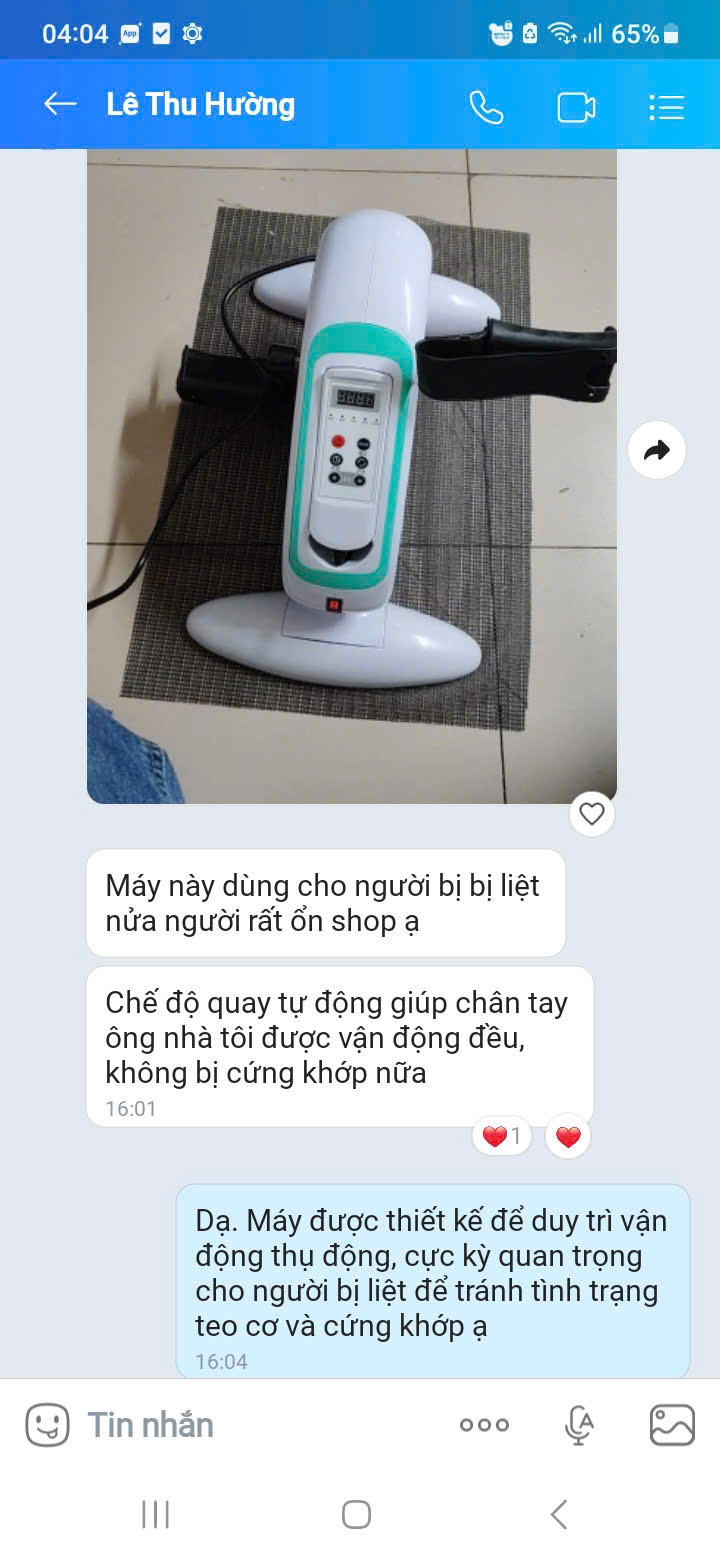
Task: Like the photo with the heart outline
Action: (x=592, y=814)
